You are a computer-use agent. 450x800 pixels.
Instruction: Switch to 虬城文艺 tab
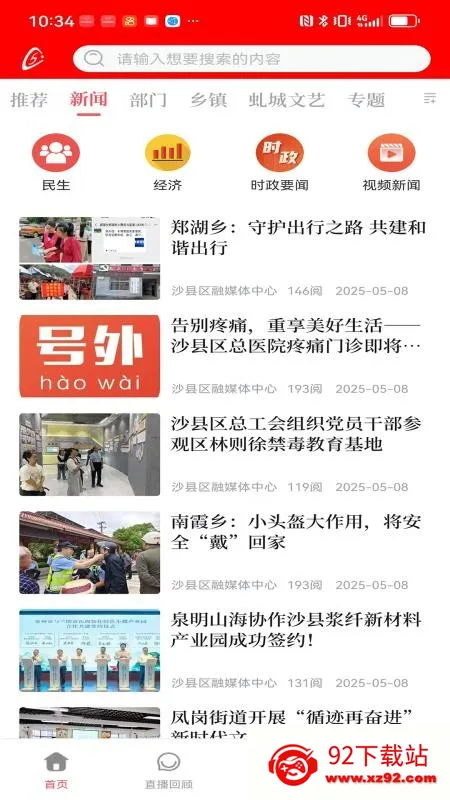[x=287, y=99]
